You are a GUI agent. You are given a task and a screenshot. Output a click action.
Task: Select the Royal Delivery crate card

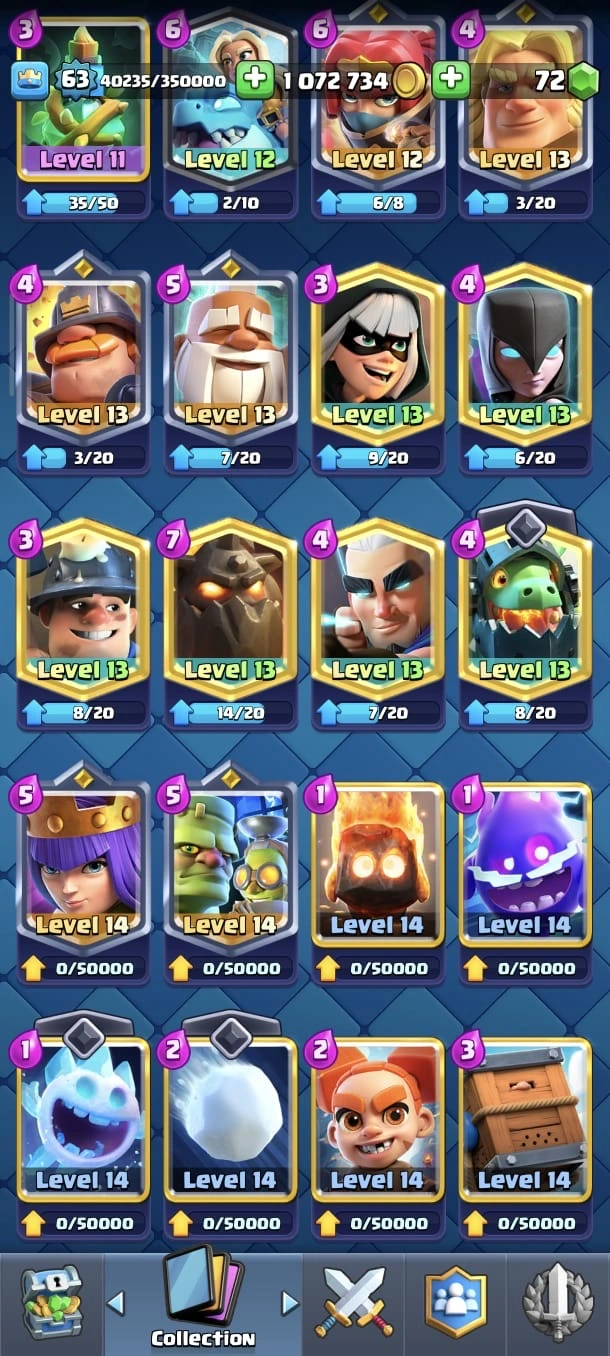pyautogui.click(x=524, y=1120)
